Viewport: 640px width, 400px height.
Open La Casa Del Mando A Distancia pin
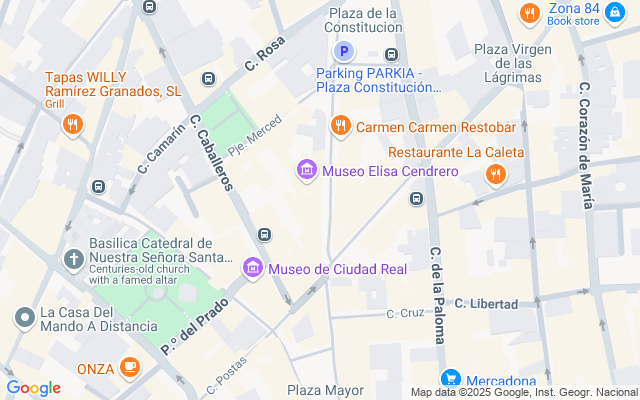pos(25,318)
